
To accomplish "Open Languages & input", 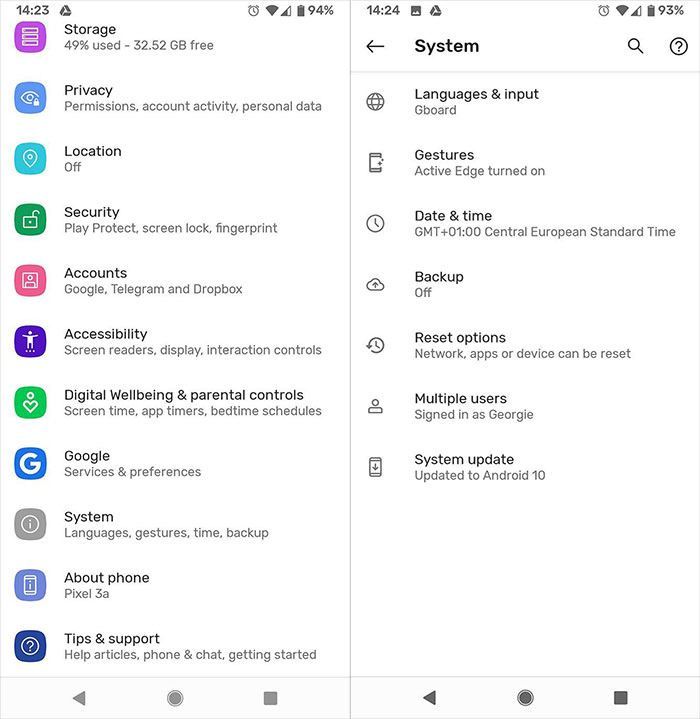I will (476, 102).
